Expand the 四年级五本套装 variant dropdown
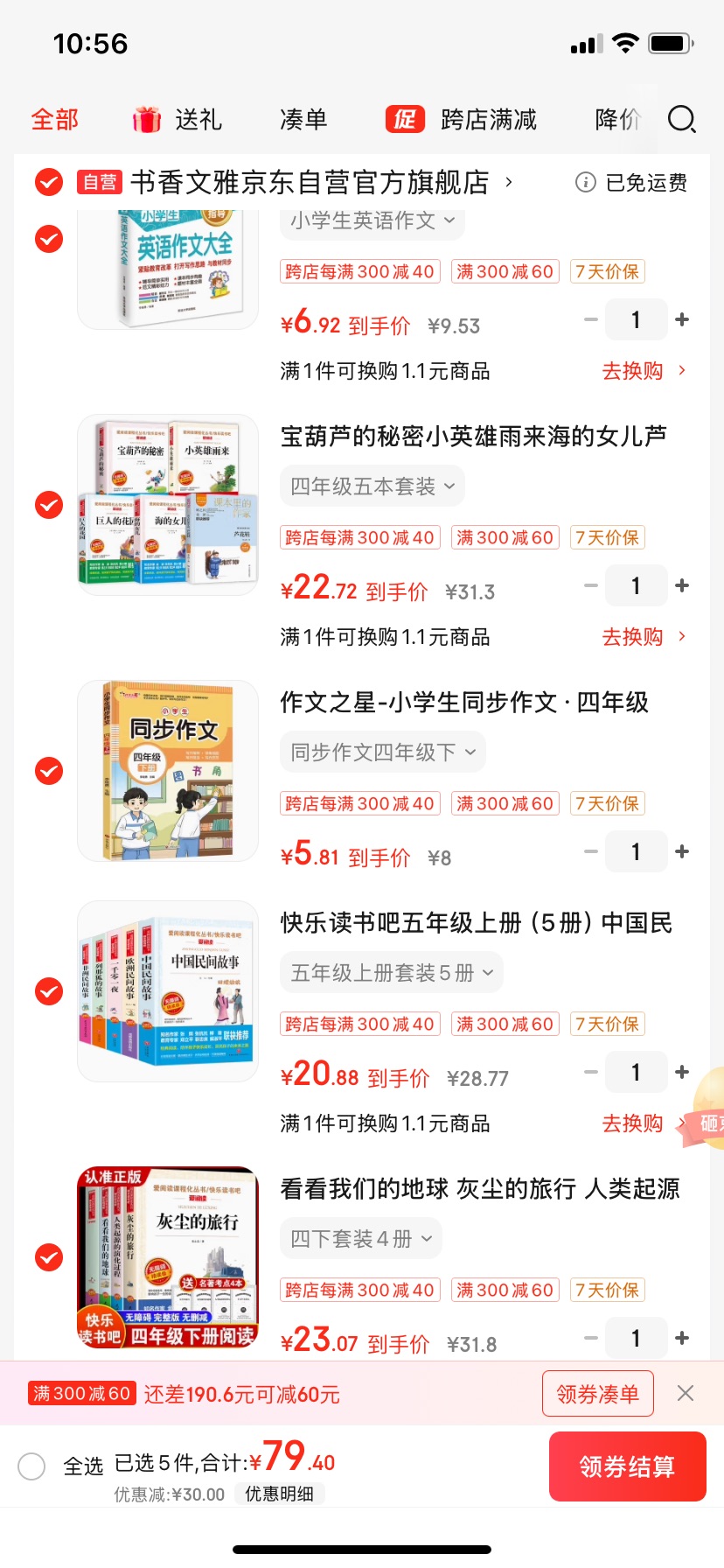The image size is (724, 1568). click(372, 486)
